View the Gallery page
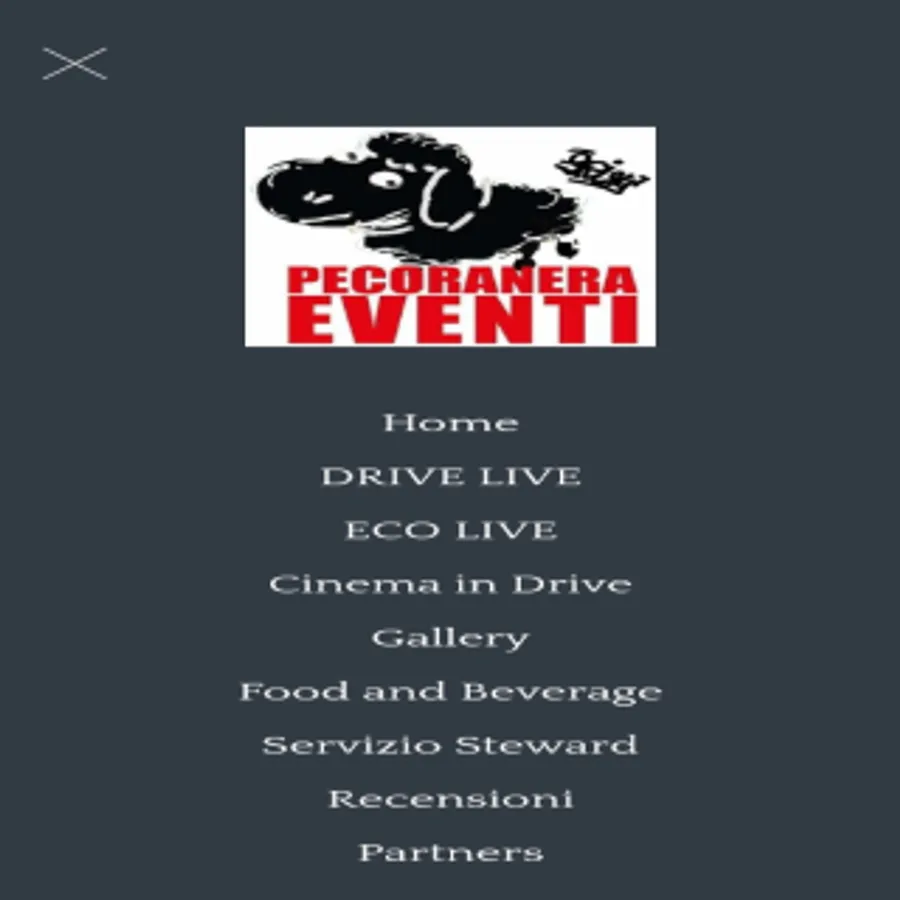The height and width of the screenshot is (900, 900). pyautogui.click(x=451, y=638)
